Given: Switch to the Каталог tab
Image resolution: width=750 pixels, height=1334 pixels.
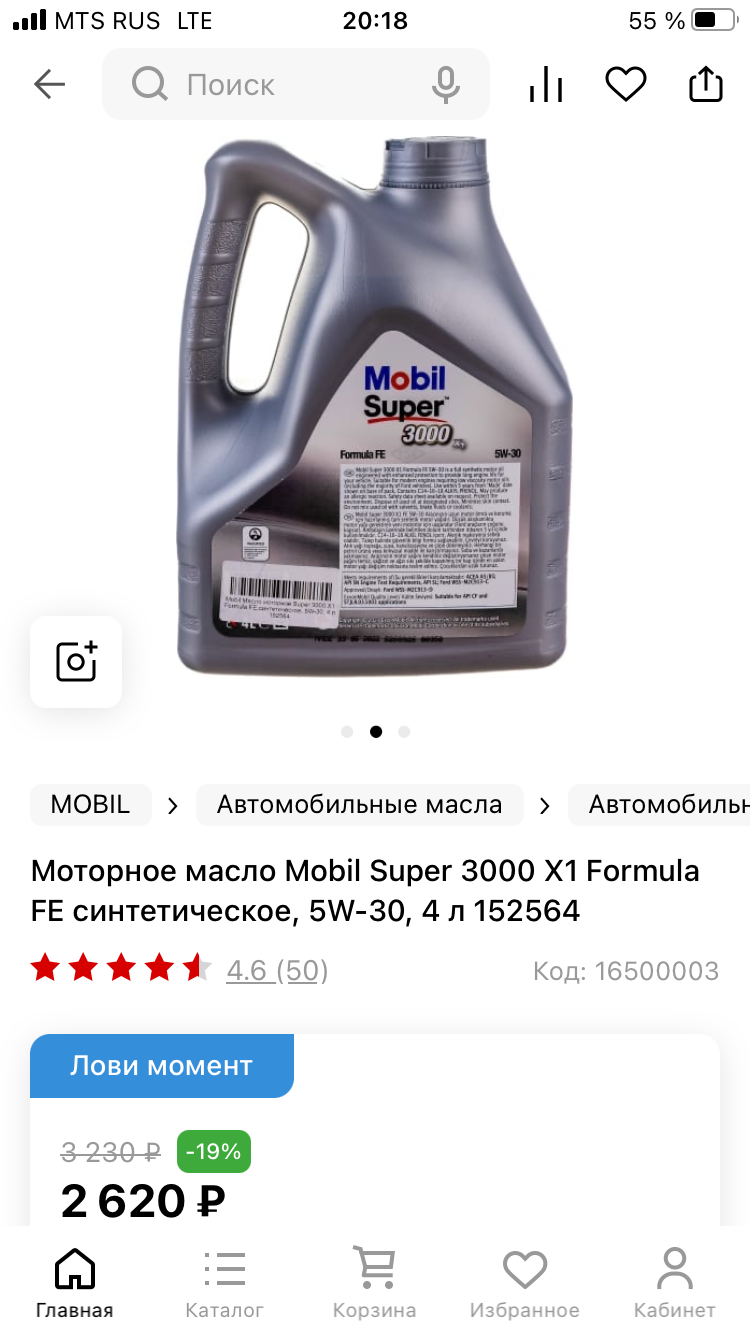Looking at the screenshot, I should pyautogui.click(x=225, y=1283).
